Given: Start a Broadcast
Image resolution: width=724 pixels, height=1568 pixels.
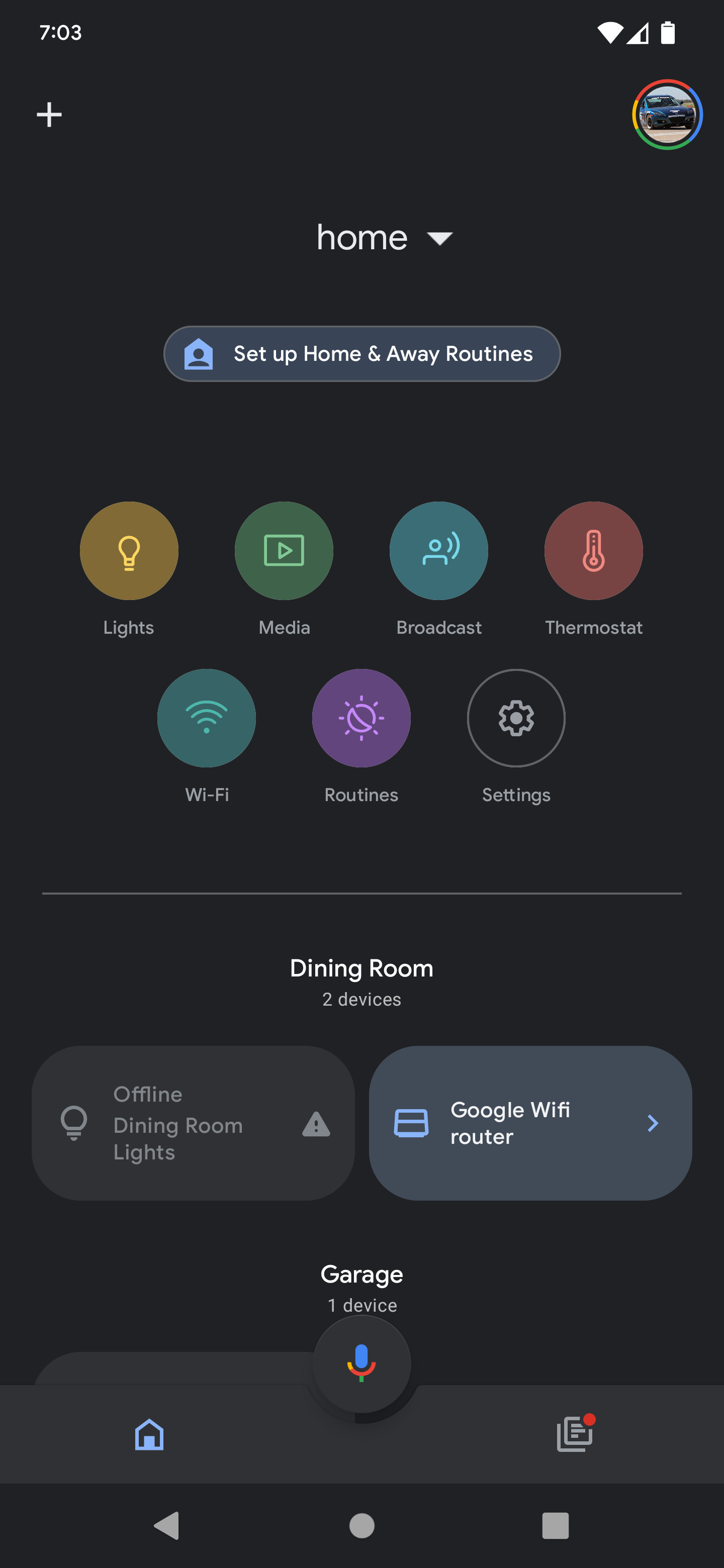Looking at the screenshot, I should (438, 550).
